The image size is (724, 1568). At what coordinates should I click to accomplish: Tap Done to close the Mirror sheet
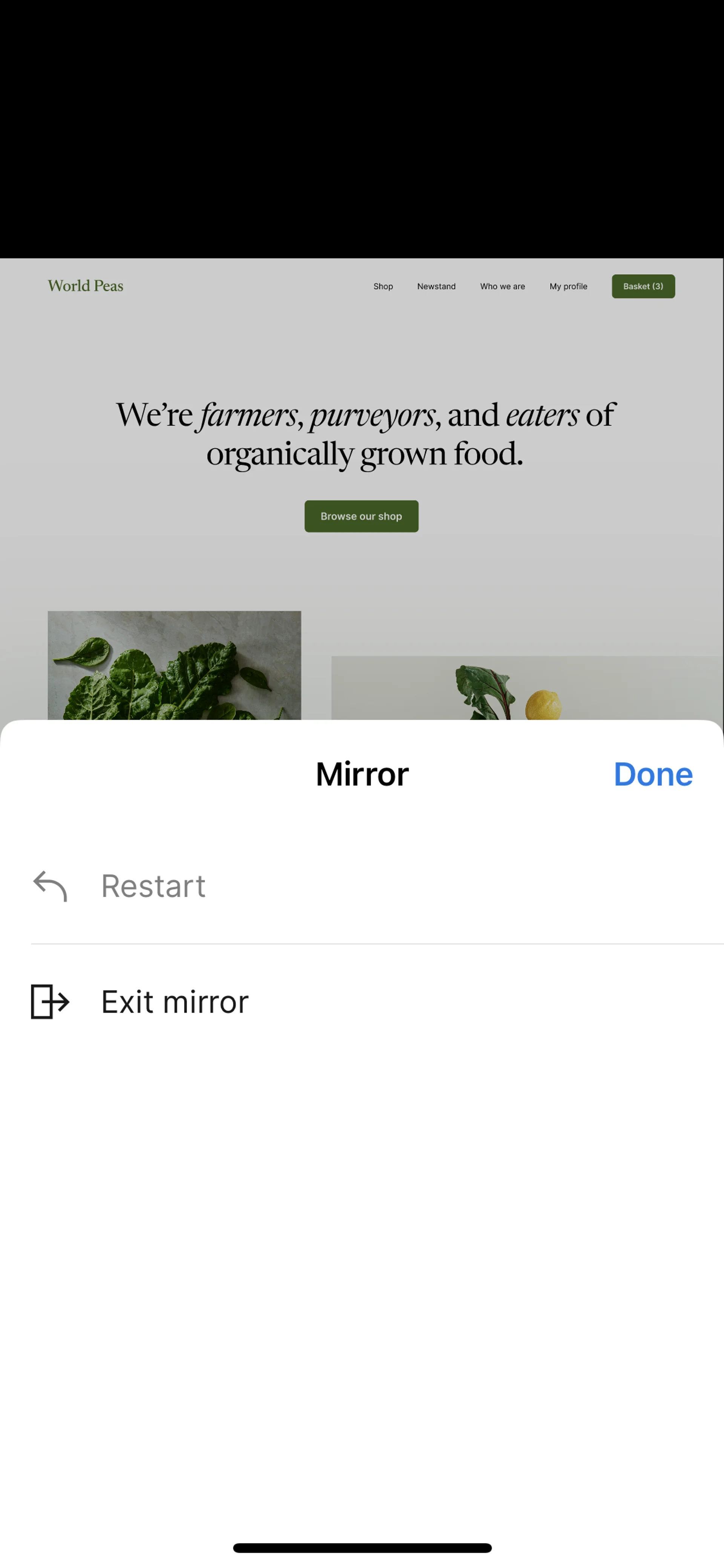click(652, 774)
